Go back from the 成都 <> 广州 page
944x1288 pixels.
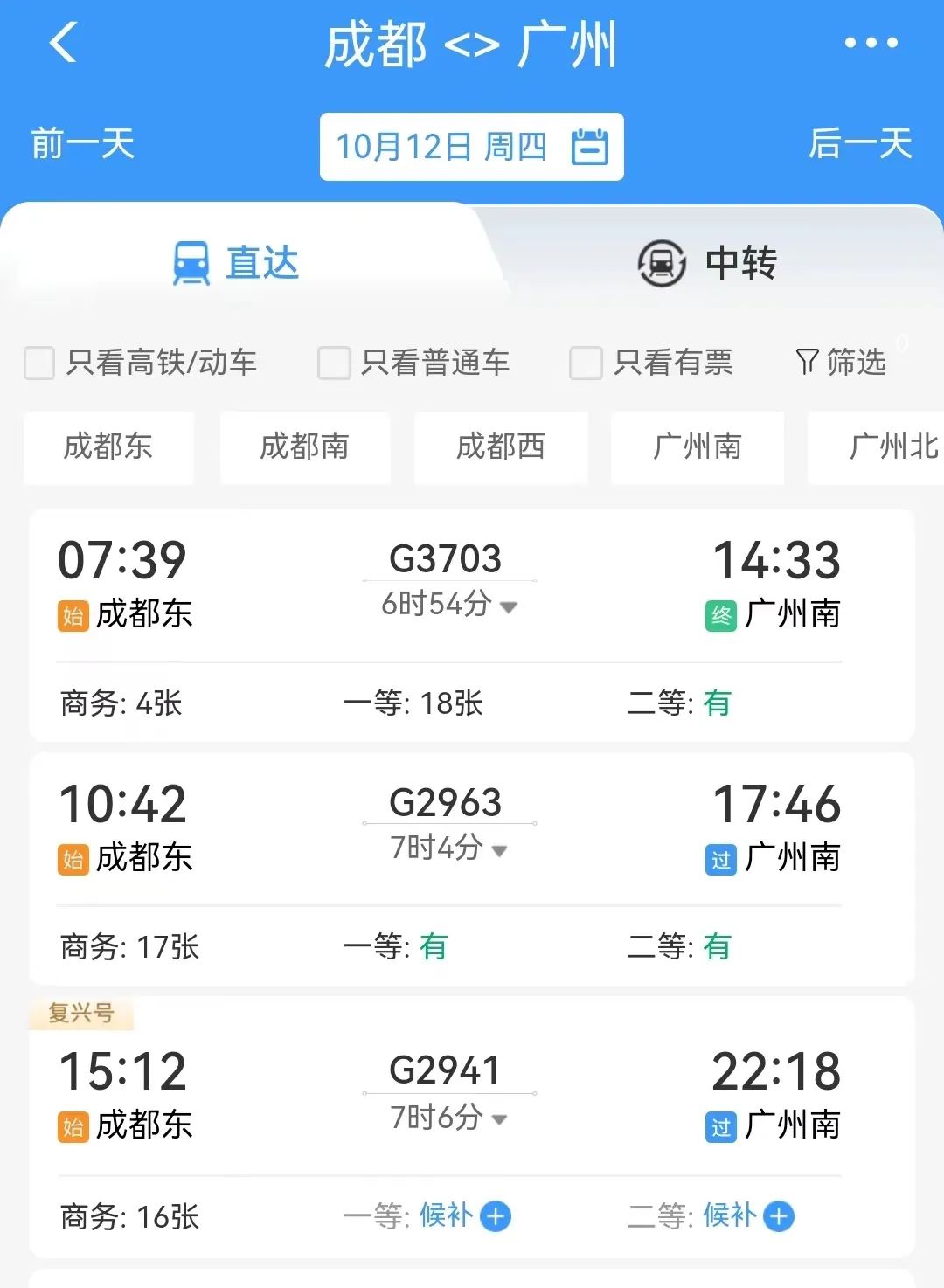64,43
